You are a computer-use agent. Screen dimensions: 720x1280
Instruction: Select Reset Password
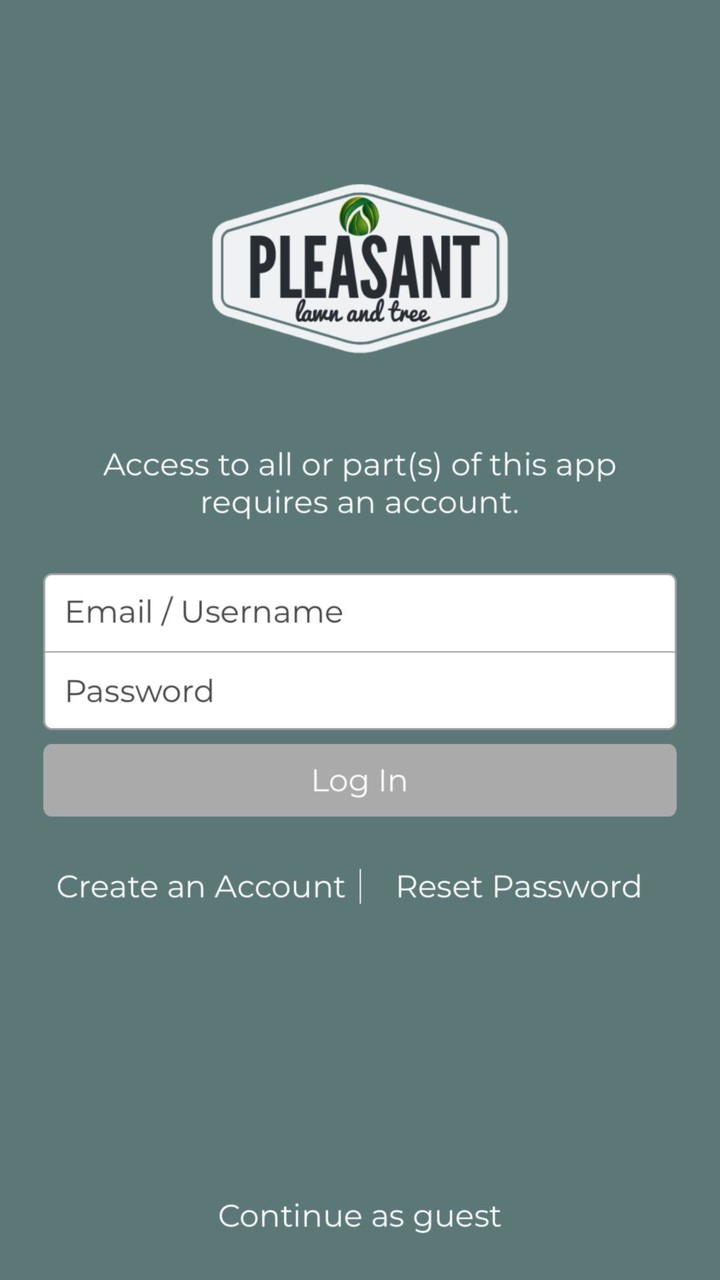pos(518,887)
